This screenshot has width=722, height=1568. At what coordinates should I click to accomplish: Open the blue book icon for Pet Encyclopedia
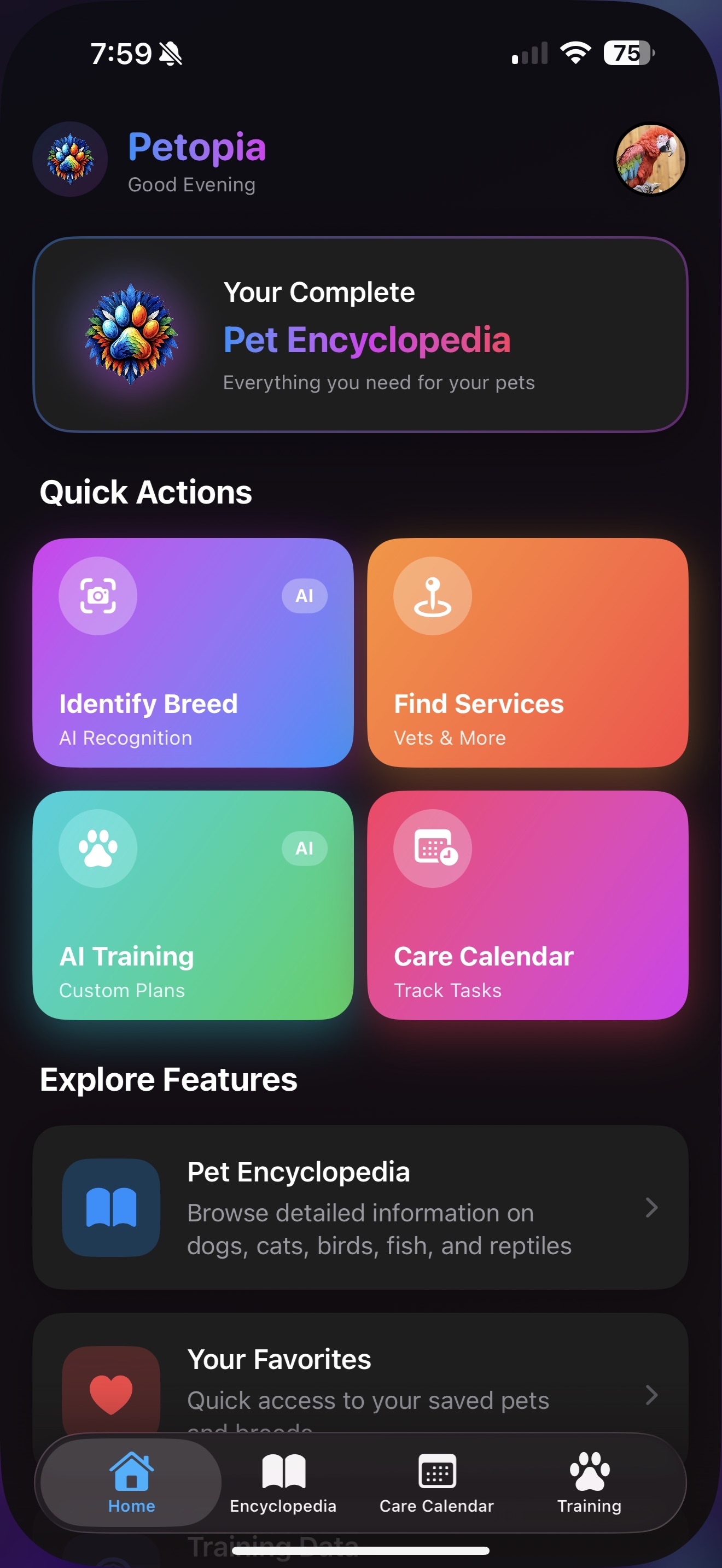110,1208
